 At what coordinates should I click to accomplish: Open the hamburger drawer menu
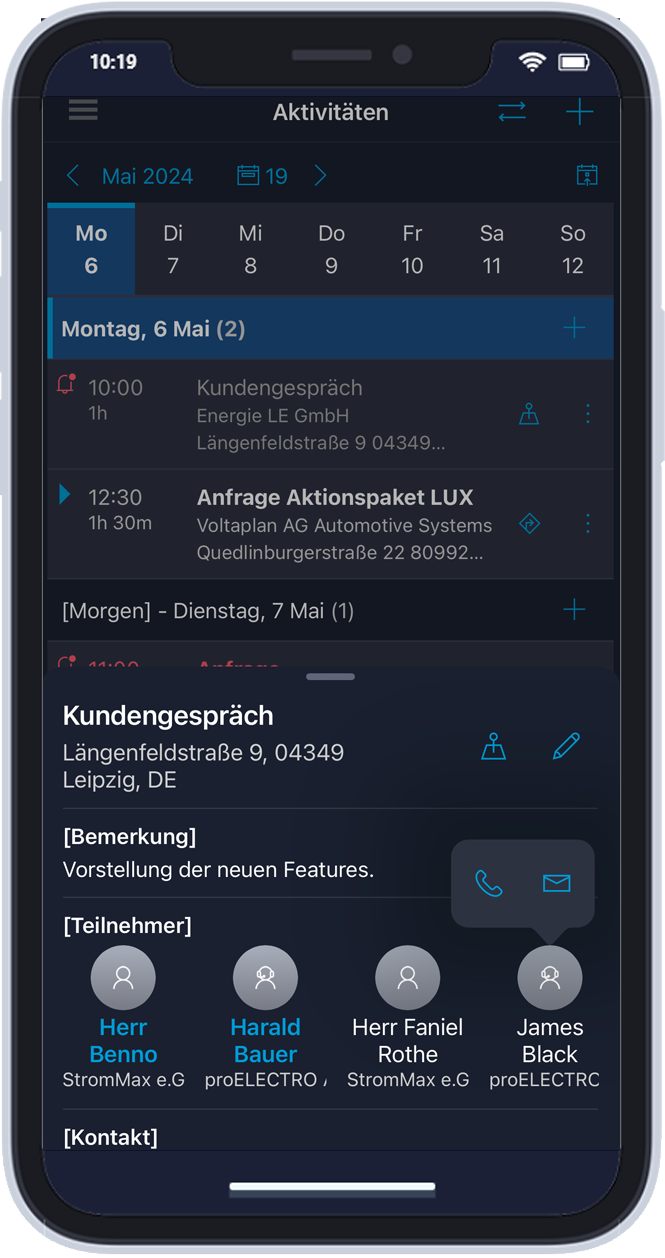83,110
